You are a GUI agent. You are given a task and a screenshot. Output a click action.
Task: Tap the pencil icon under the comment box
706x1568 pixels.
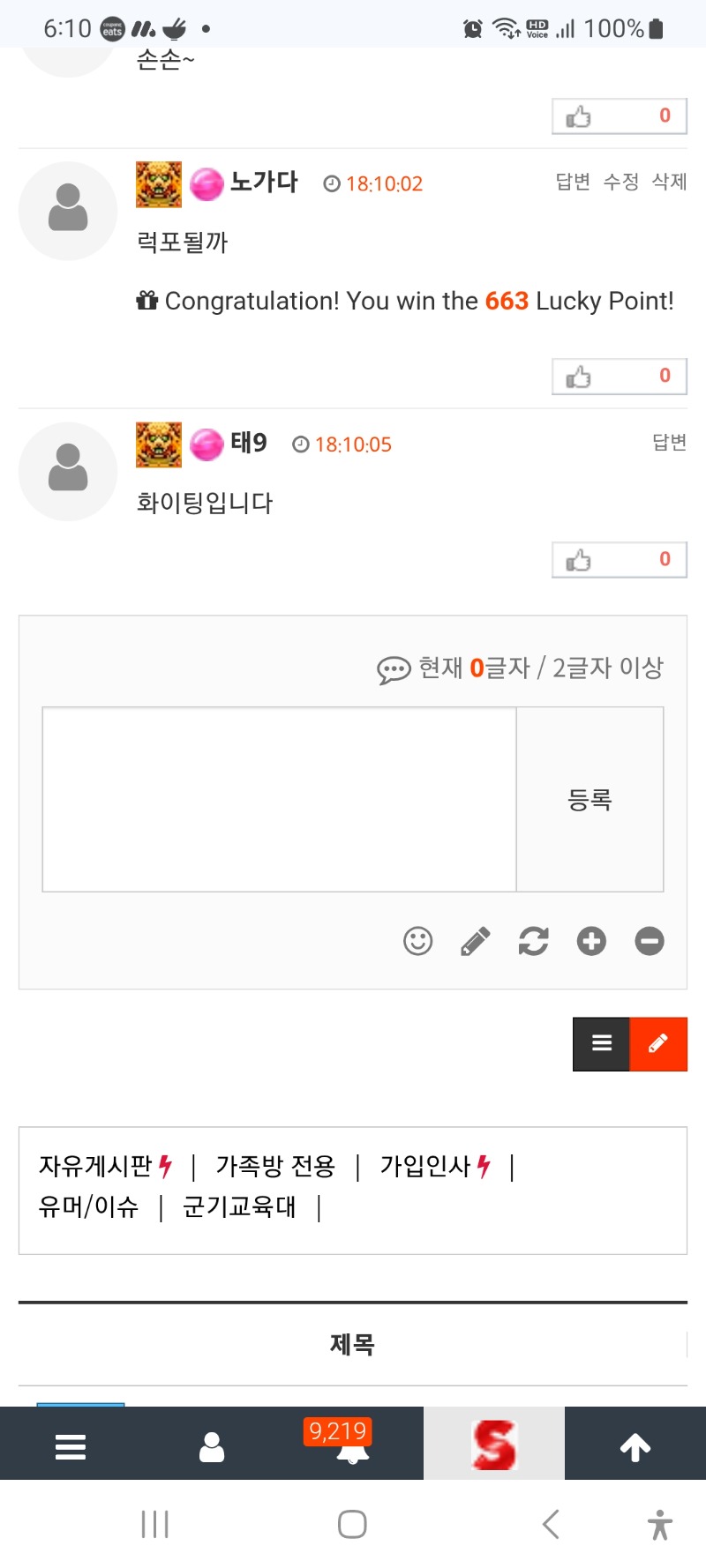pos(476,941)
